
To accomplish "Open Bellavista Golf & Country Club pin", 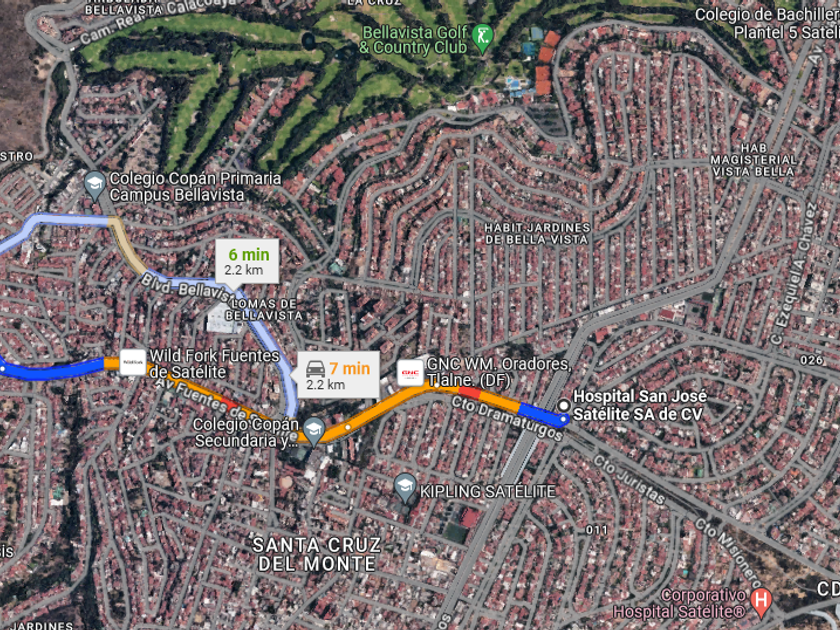I will coord(483,40).
